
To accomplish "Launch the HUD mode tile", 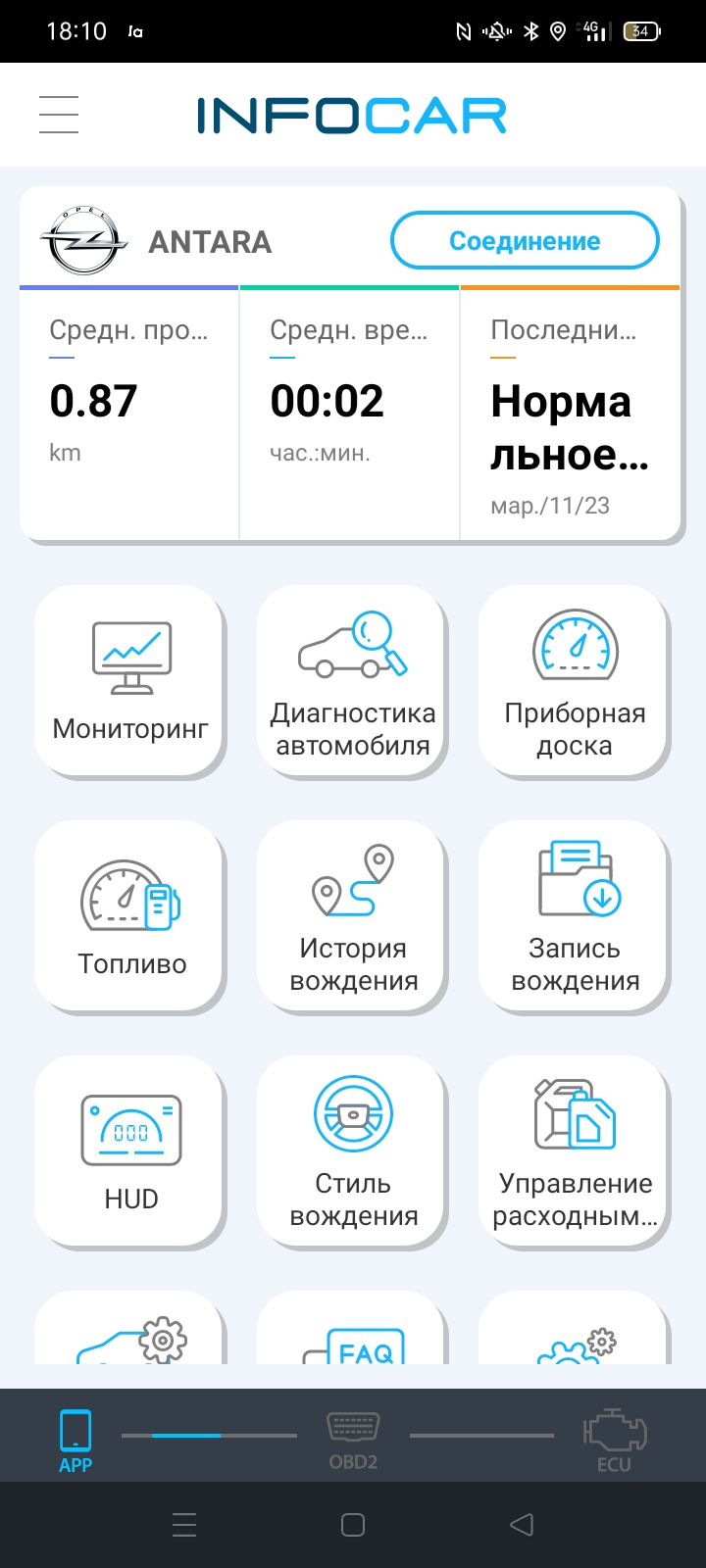I will [130, 1151].
